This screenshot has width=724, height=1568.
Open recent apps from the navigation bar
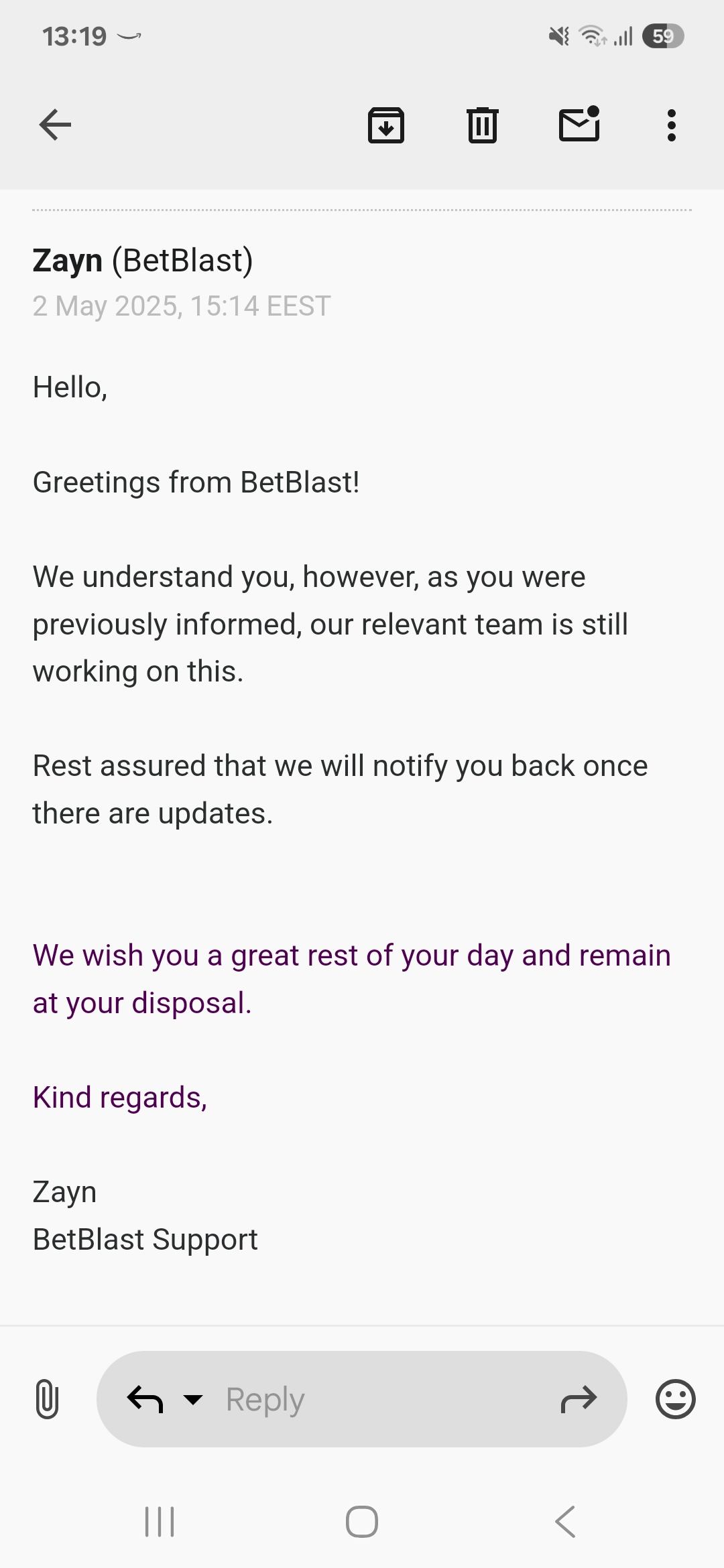(160, 1522)
